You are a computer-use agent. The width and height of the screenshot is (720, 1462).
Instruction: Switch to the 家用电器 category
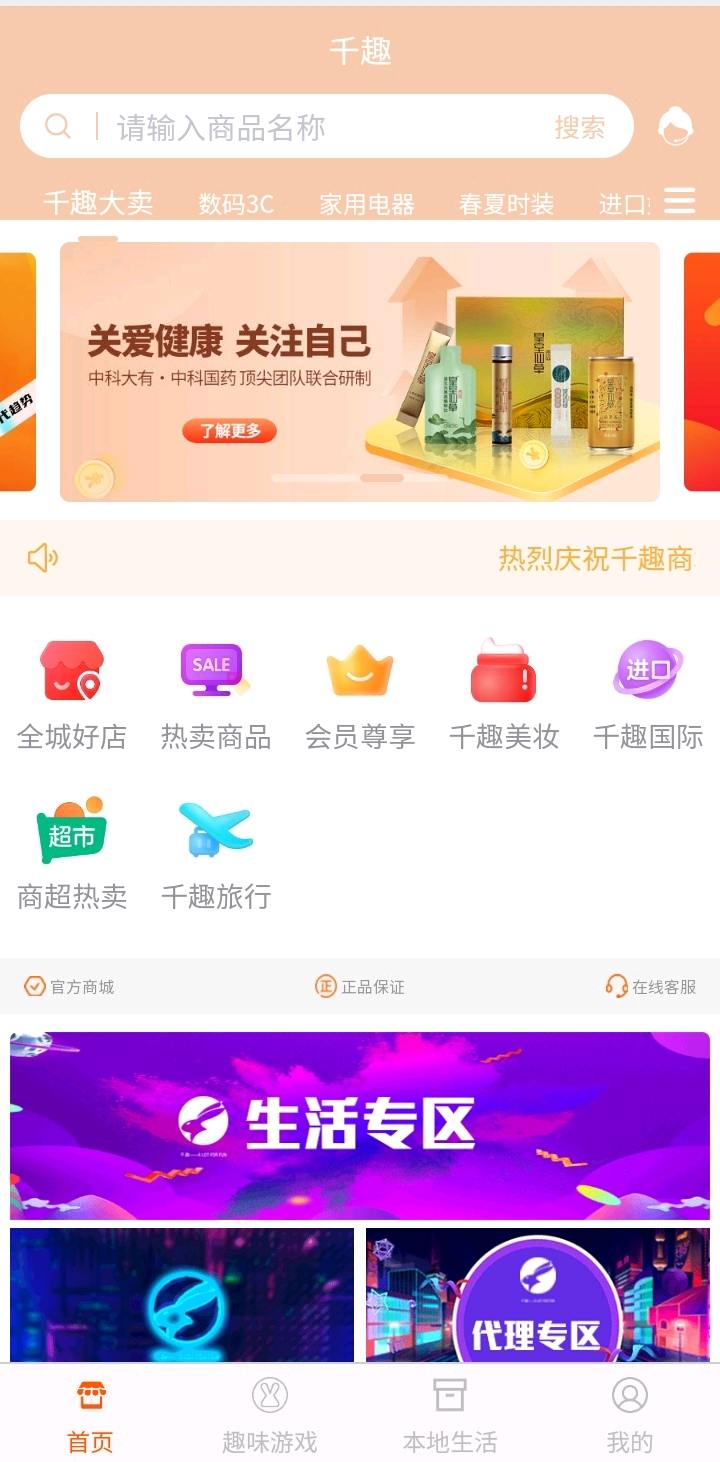tap(366, 204)
